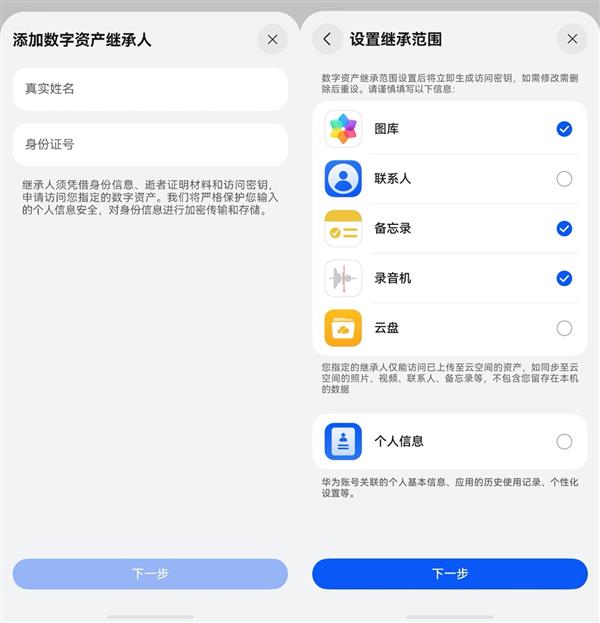Include 云盘 in the inheritance scope

coord(564,328)
